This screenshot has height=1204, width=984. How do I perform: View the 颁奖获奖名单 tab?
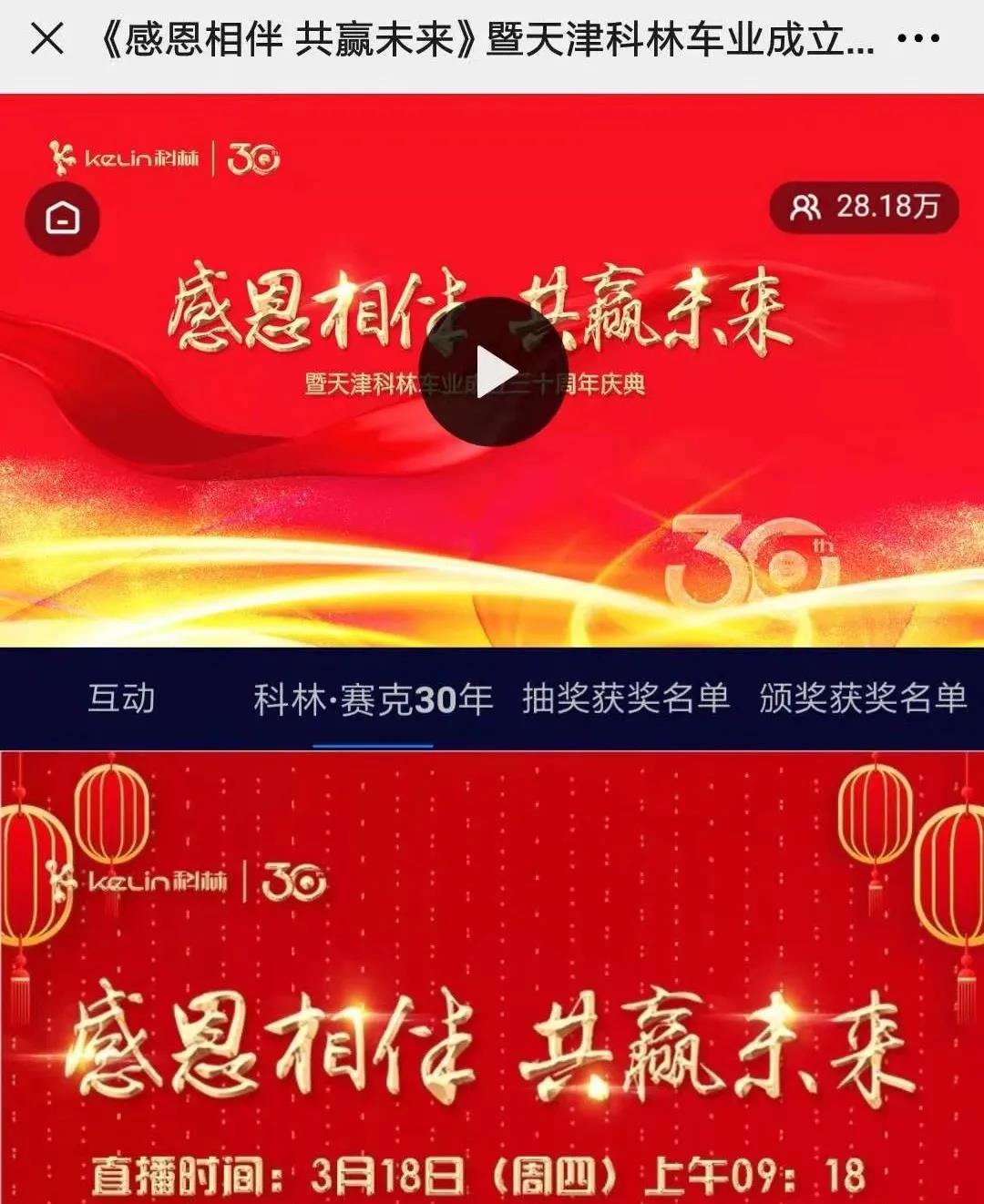[862, 699]
